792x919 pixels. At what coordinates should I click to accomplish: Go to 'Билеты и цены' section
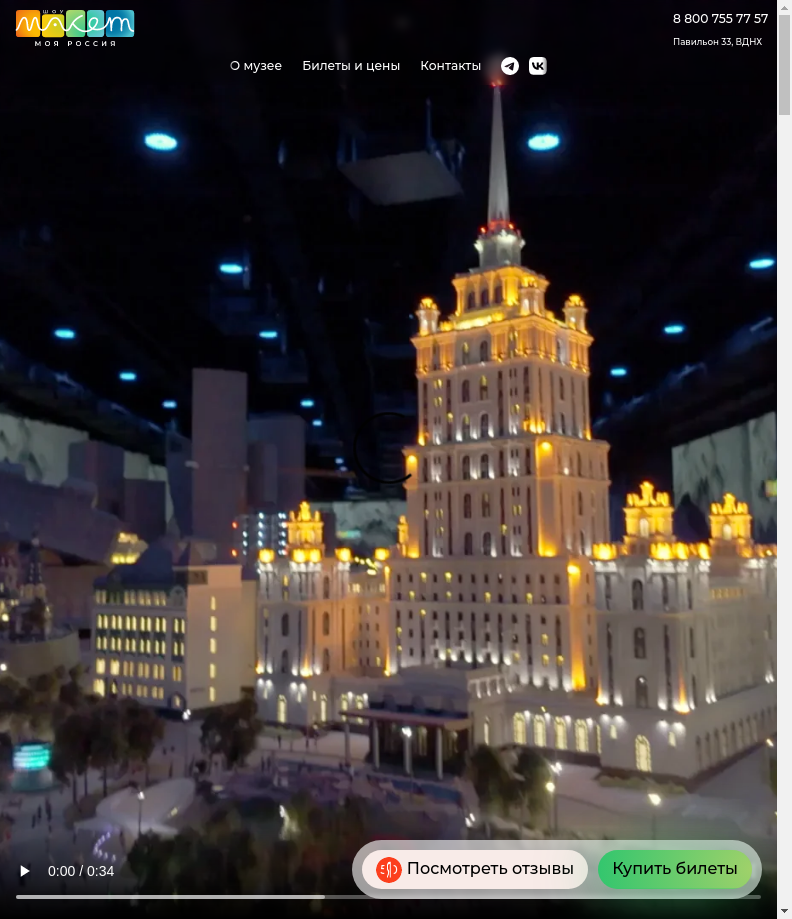(351, 66)
